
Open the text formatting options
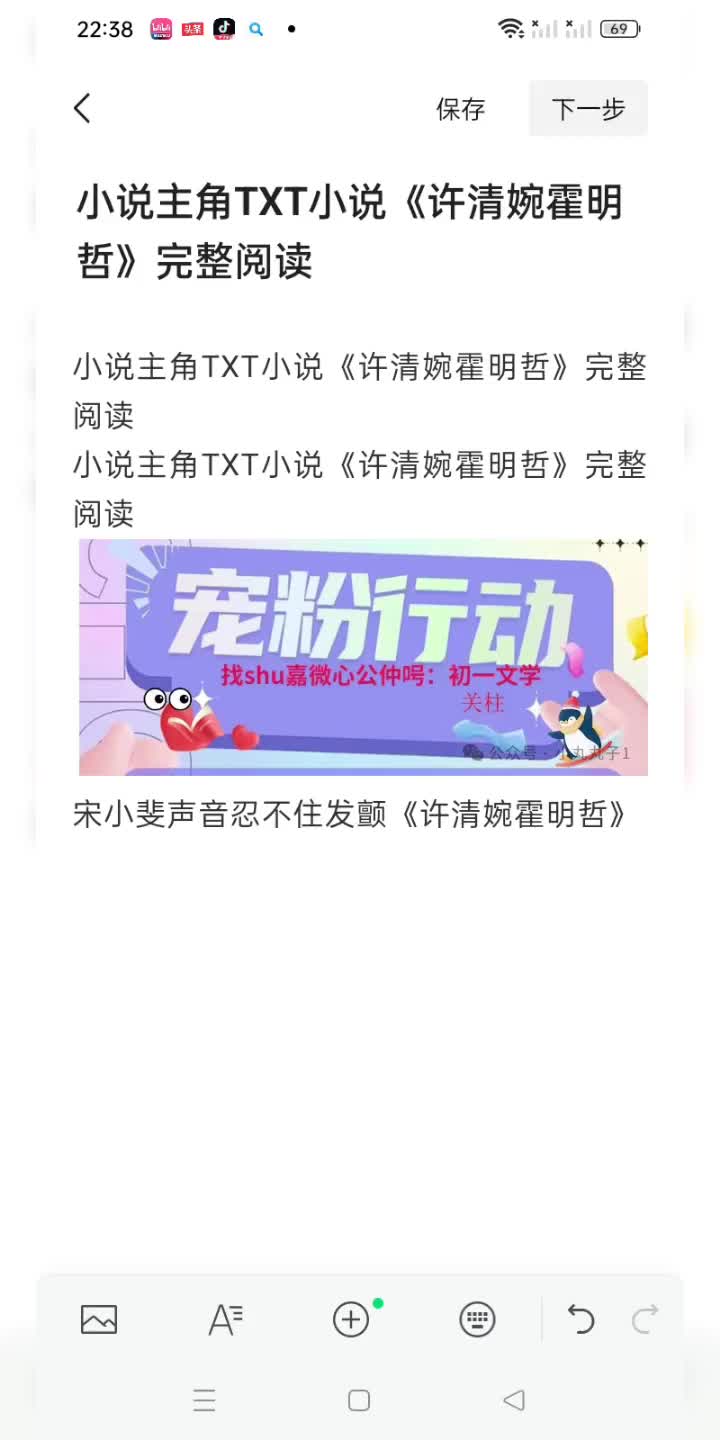click(225, 1320)
